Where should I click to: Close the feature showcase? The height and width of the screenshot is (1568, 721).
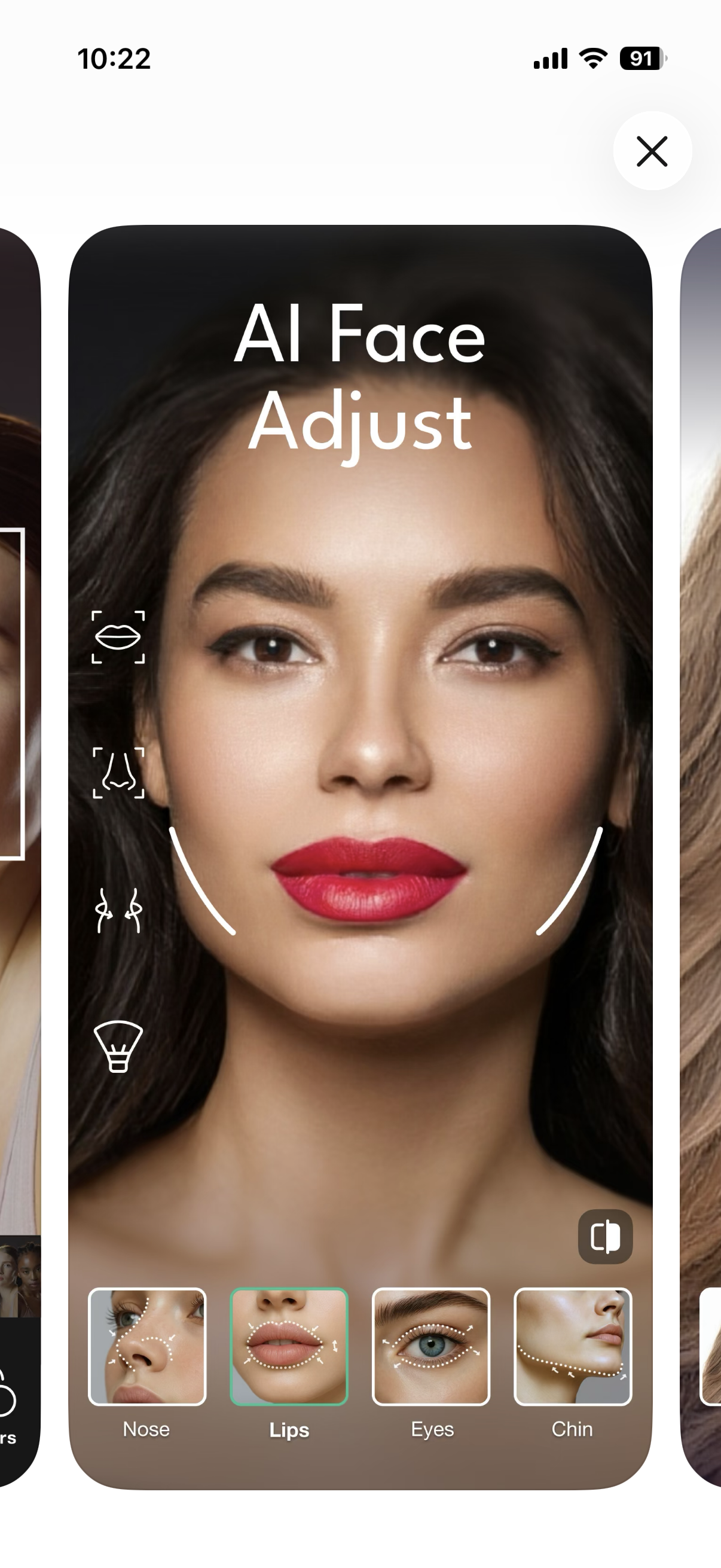click(652, 151)
